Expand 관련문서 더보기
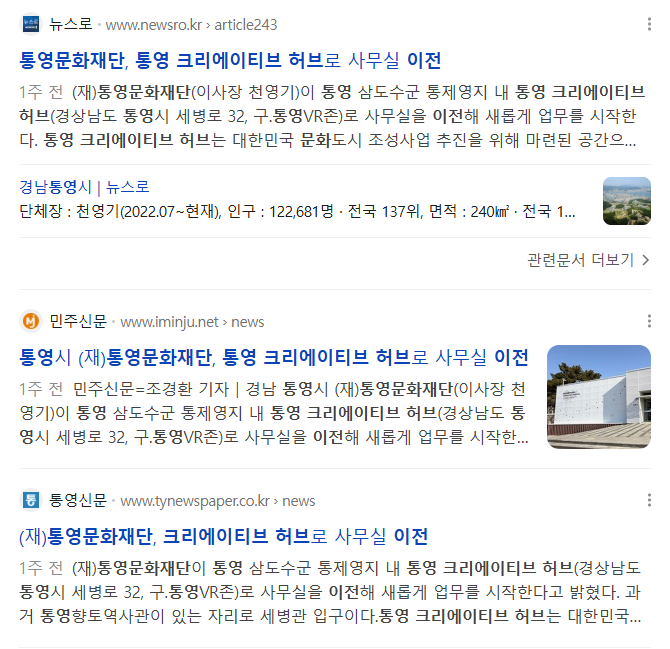670x649 pixels. [x=588, y=260]
